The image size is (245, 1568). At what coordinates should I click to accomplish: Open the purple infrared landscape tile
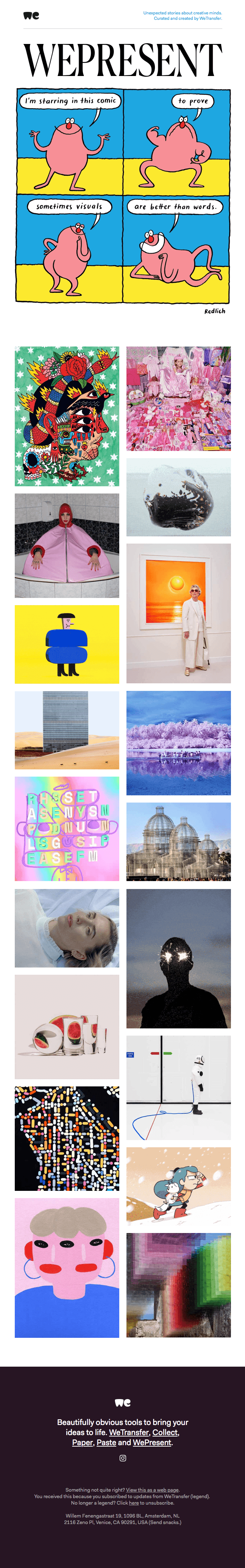click(179, 743)
